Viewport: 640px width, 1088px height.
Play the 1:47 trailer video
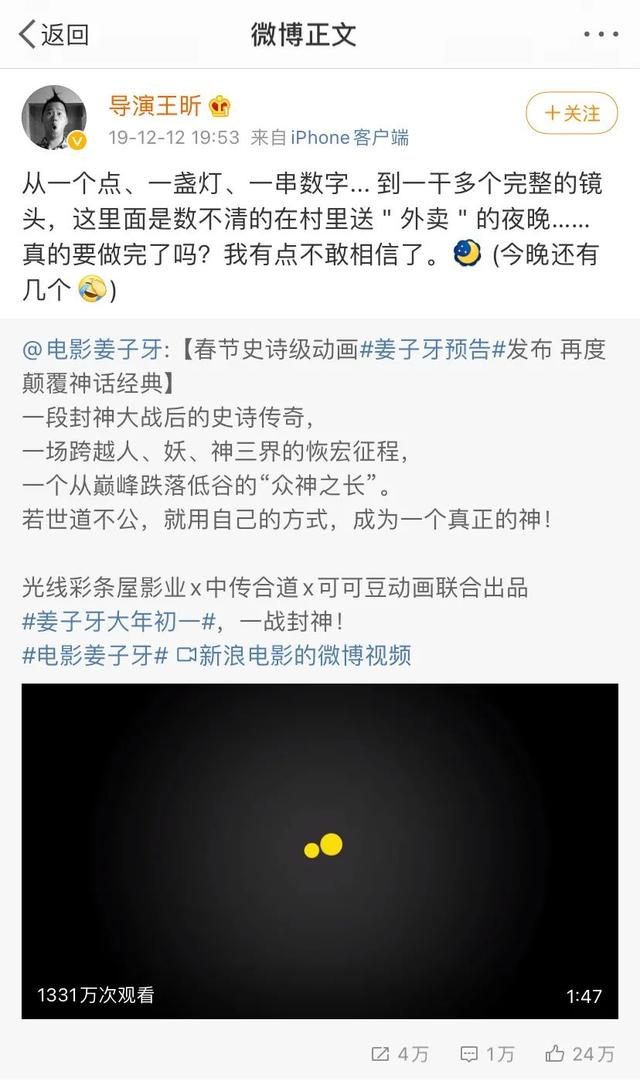[320, 848]
